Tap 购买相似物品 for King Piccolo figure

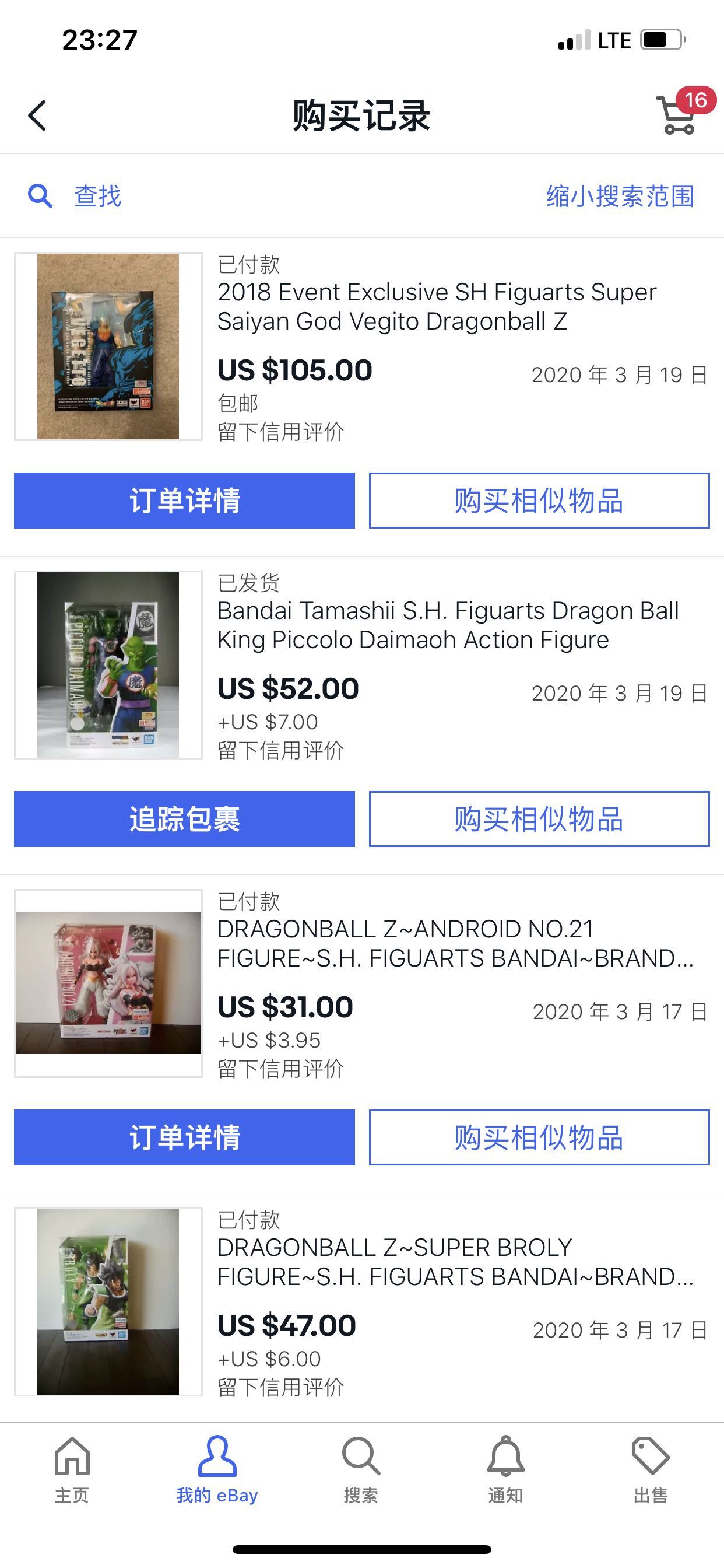pyautogui.click(x=539, y=818)
